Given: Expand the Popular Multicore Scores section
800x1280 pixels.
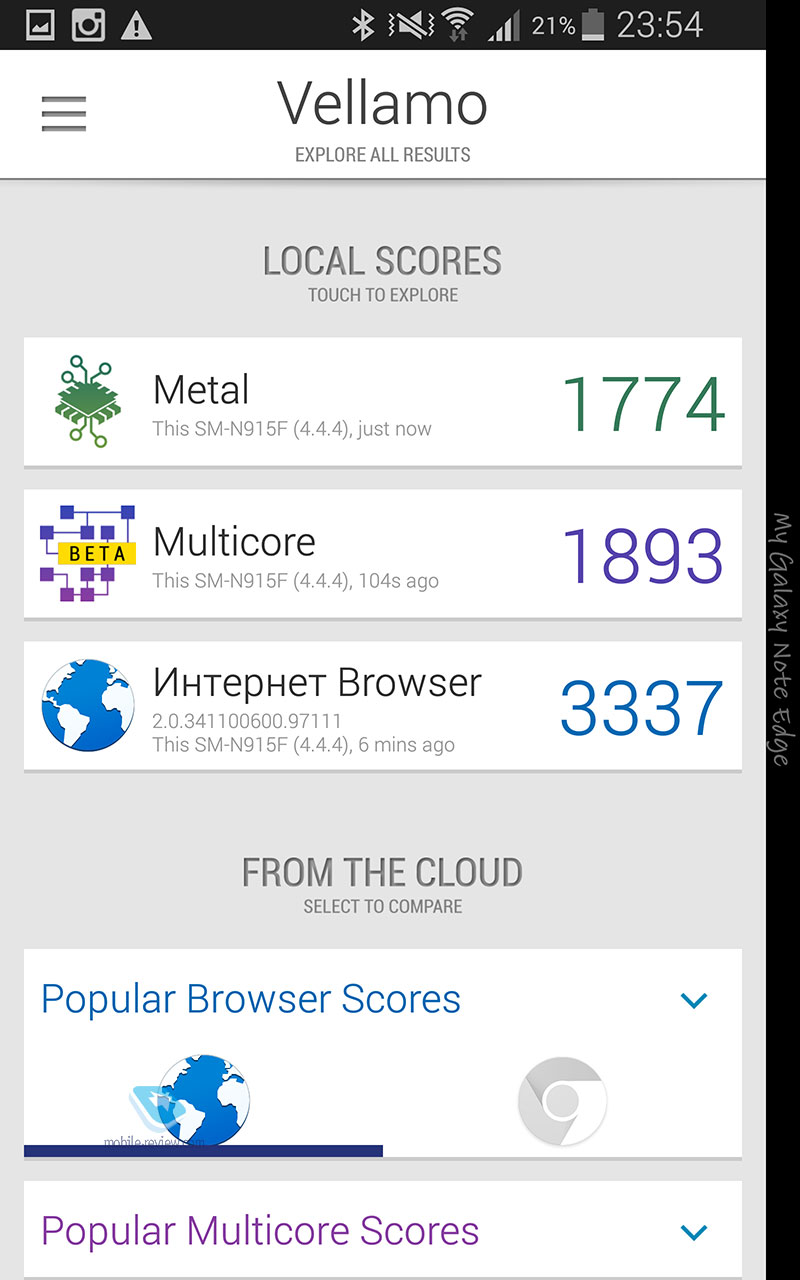Looking at the screenshot, I should (694, 1232).
